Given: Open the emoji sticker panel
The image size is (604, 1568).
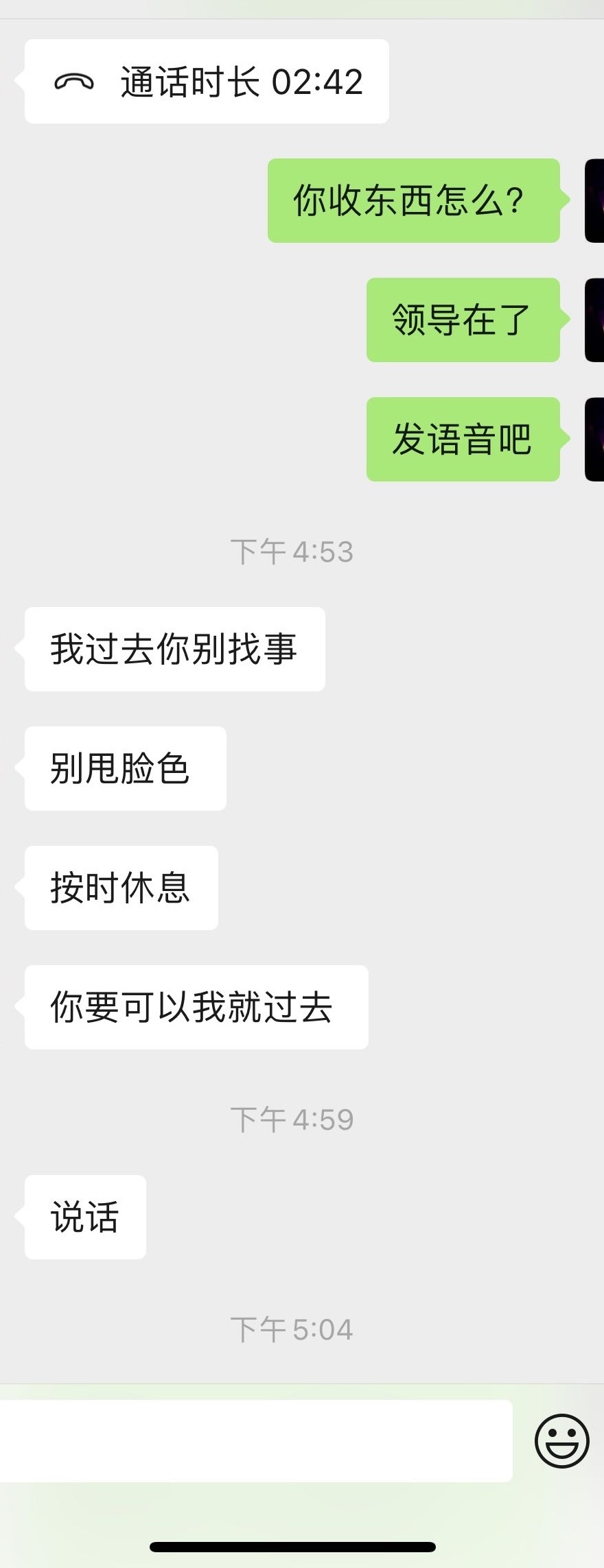Looking at the screenshot, I should point(561,1440).
